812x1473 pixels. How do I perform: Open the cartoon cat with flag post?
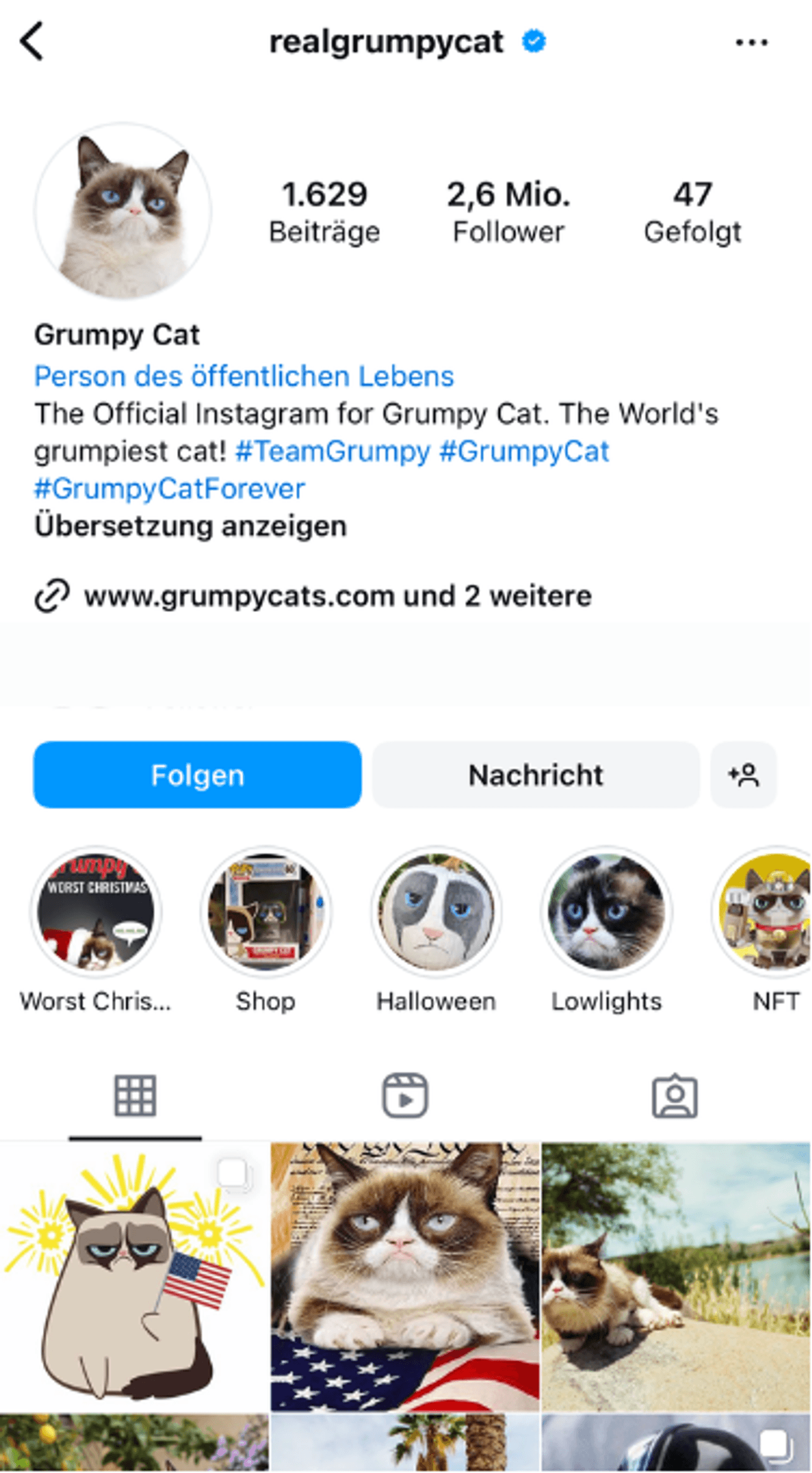[x=134, y=1277]
